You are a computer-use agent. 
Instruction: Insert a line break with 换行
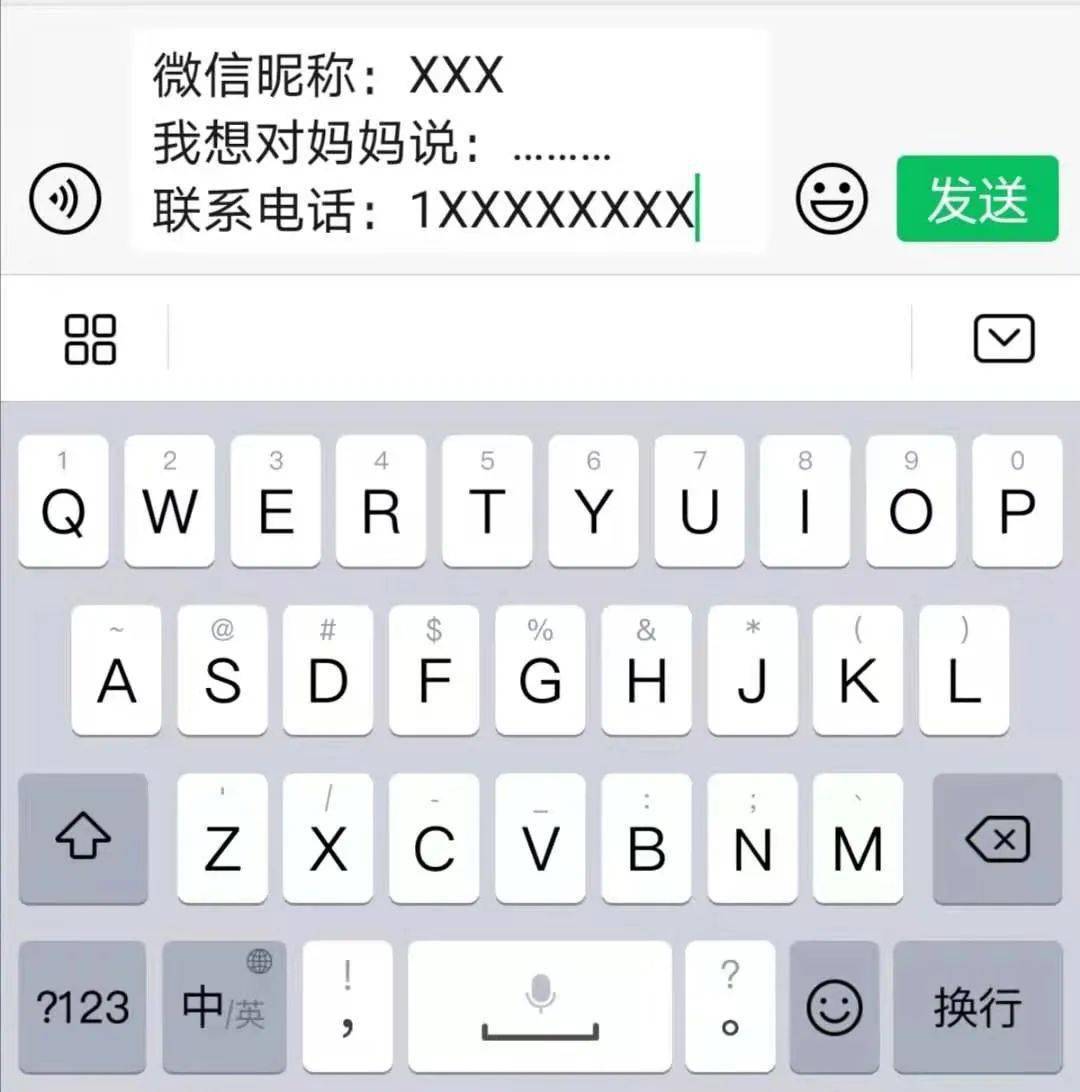pos(977,1006)
